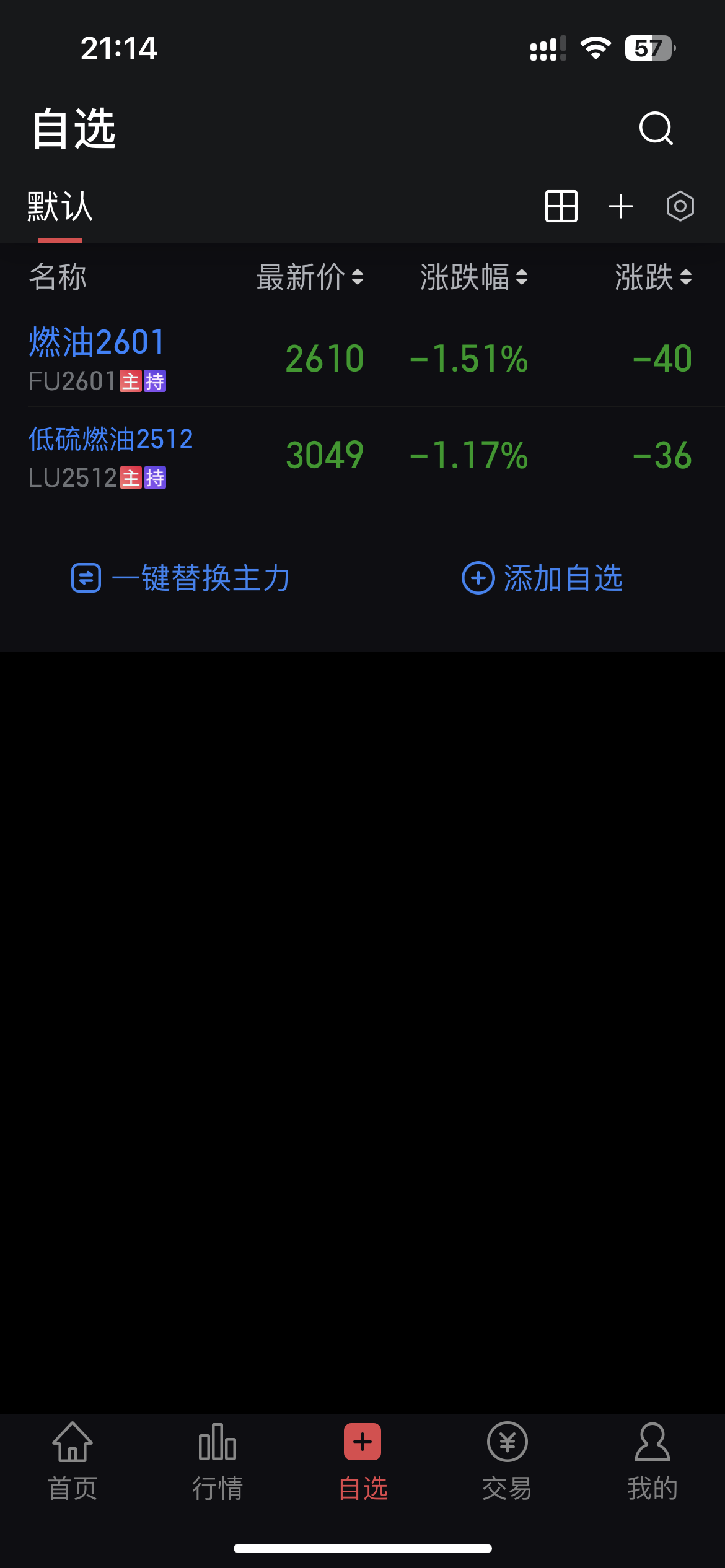Open the 交易 tab
Viewport: 725px width, 1568px height.
(507, 1462)
